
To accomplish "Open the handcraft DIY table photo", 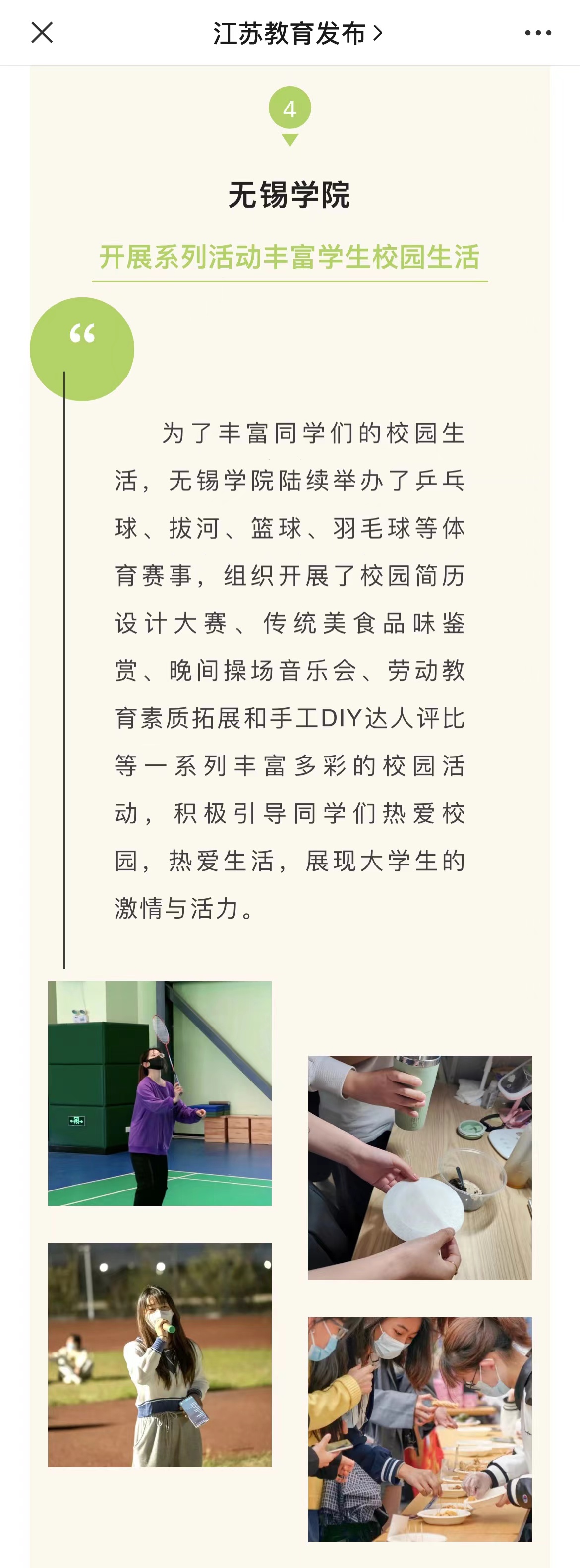I will [420, 1167].
